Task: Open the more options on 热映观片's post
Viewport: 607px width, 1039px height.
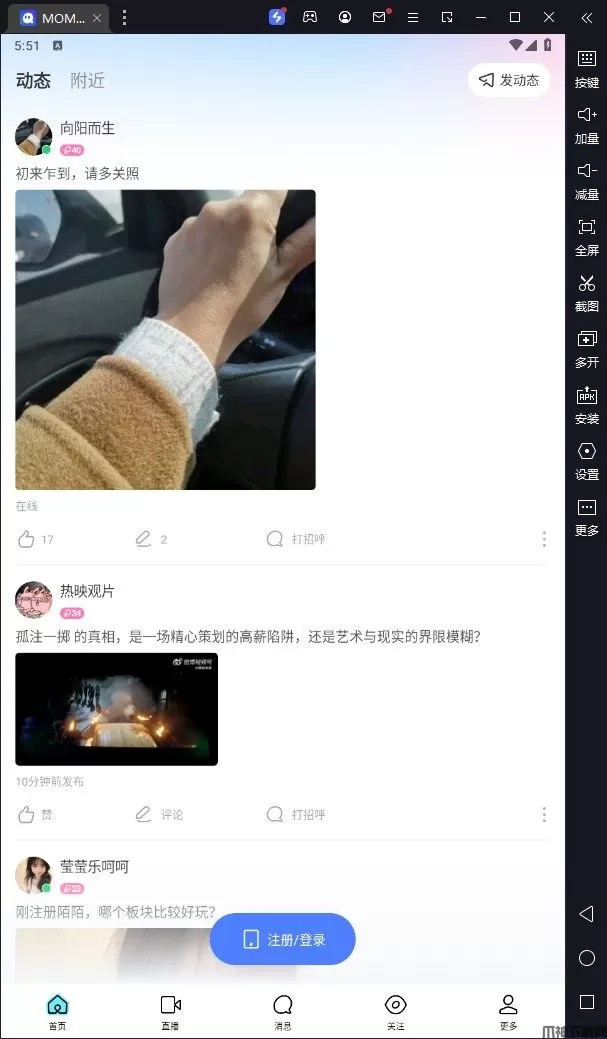Action: (543, 814)
